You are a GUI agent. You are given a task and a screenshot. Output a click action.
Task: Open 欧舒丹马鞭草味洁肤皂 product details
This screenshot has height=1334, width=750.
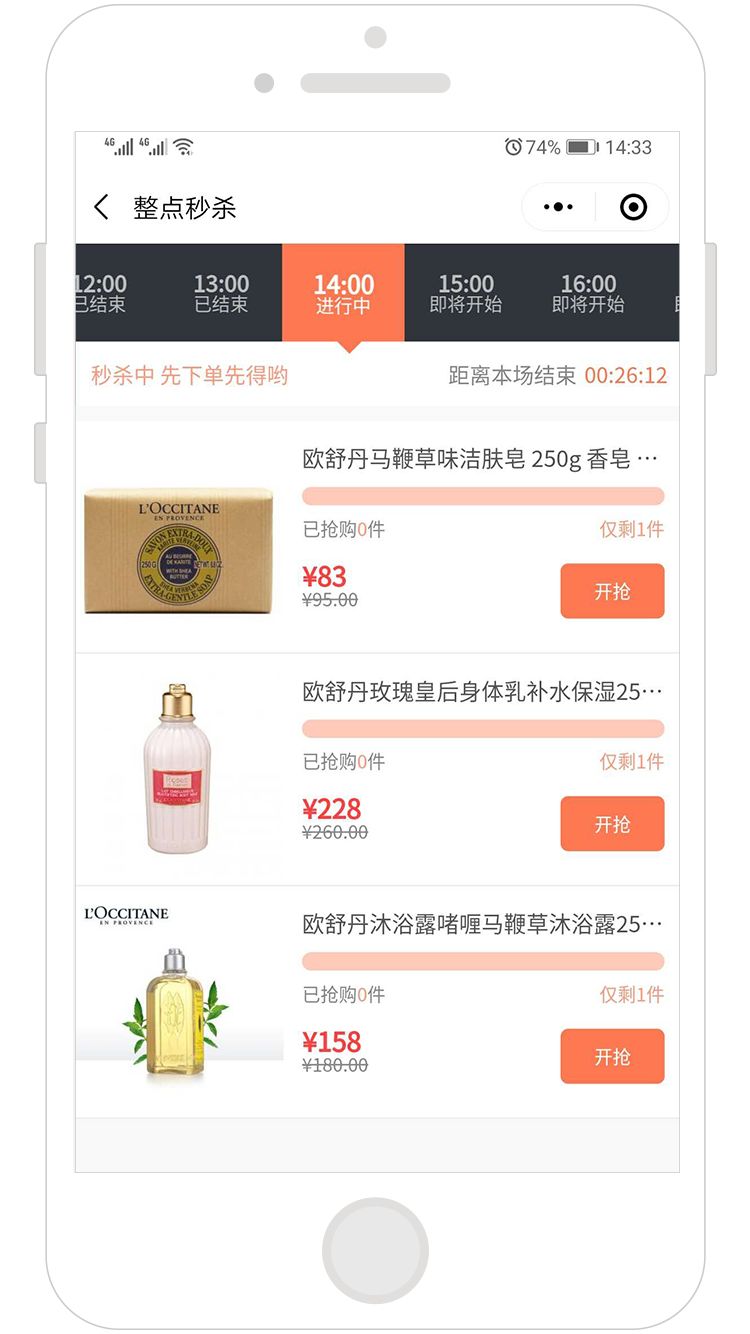[x=480, y=459]
